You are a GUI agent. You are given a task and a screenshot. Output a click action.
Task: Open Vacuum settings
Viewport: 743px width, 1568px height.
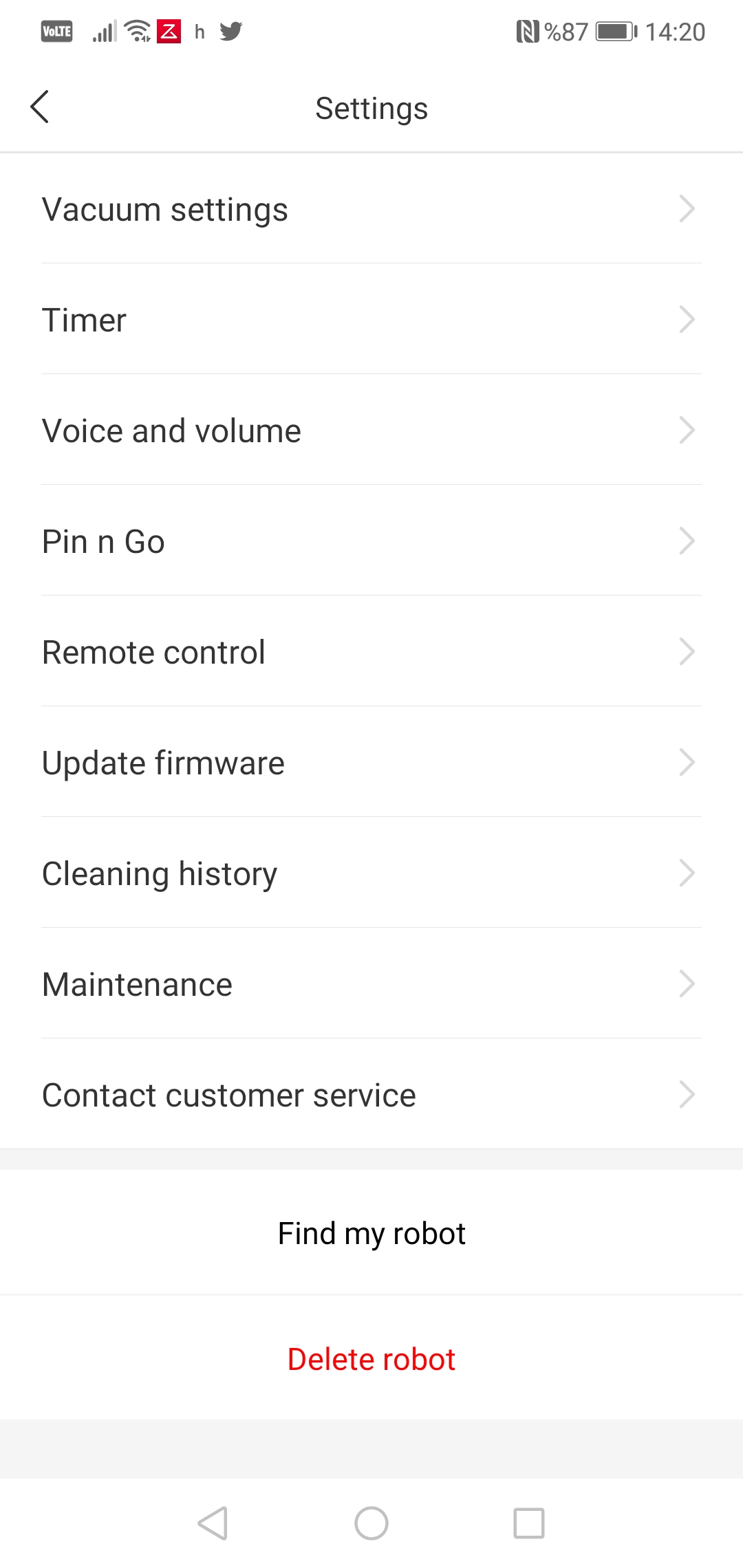click(x=371, y=209)
